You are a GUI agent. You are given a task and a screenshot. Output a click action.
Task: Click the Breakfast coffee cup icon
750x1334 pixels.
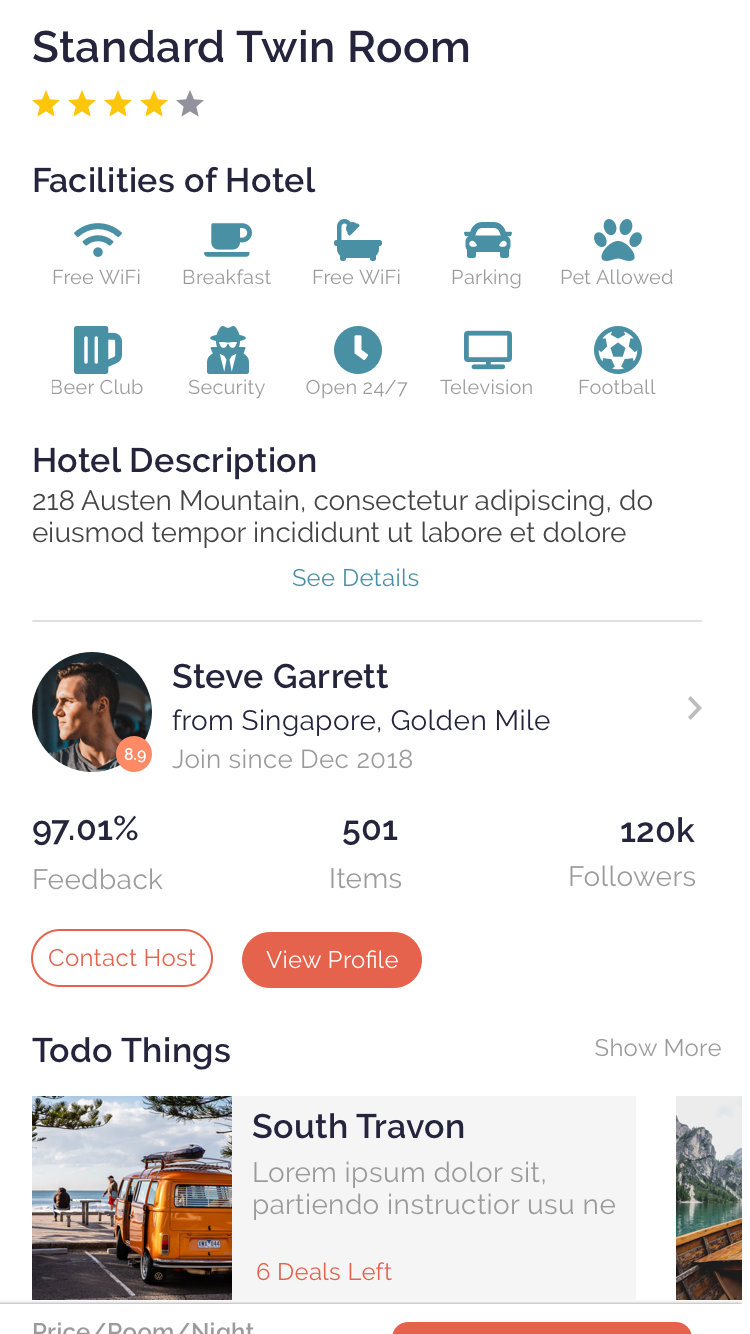point(226,238)
